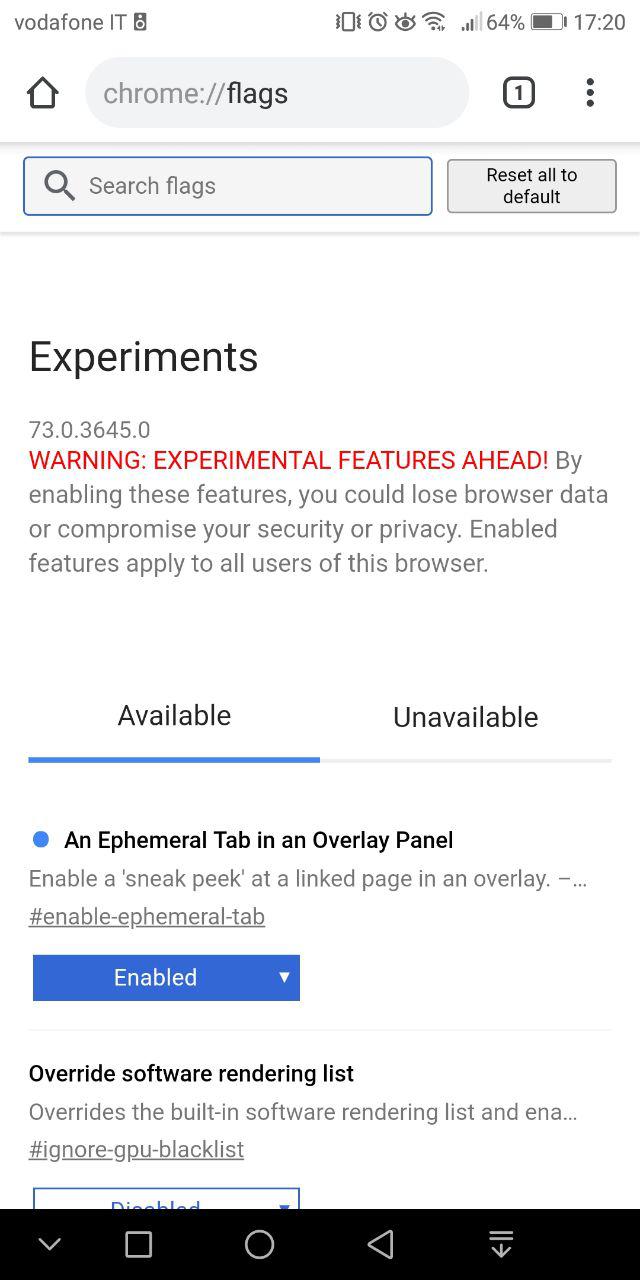Open the tab switcher
Screen dimensions: 640x1280
518,93
